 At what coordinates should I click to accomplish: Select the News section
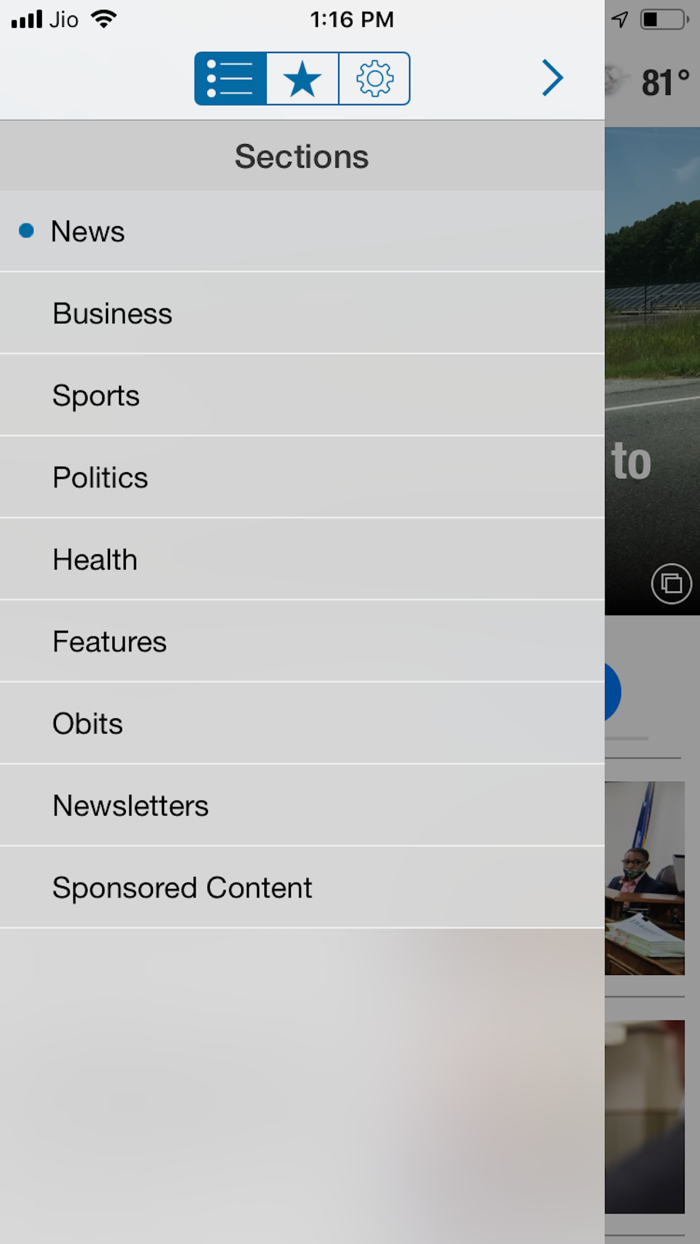pyautogui.click(x=302, y=231)
